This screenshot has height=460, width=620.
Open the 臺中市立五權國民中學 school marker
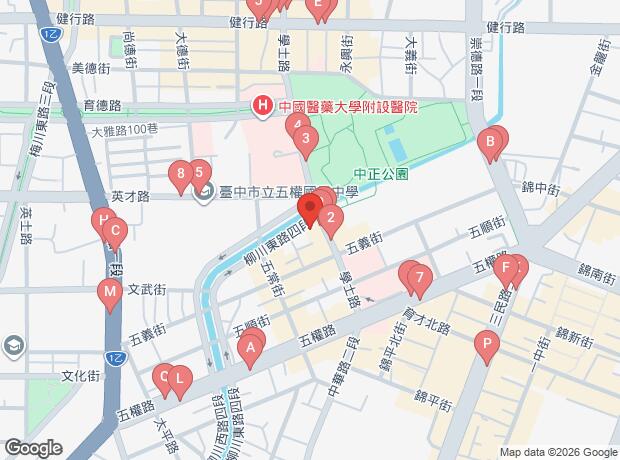(x=204, y=193)
